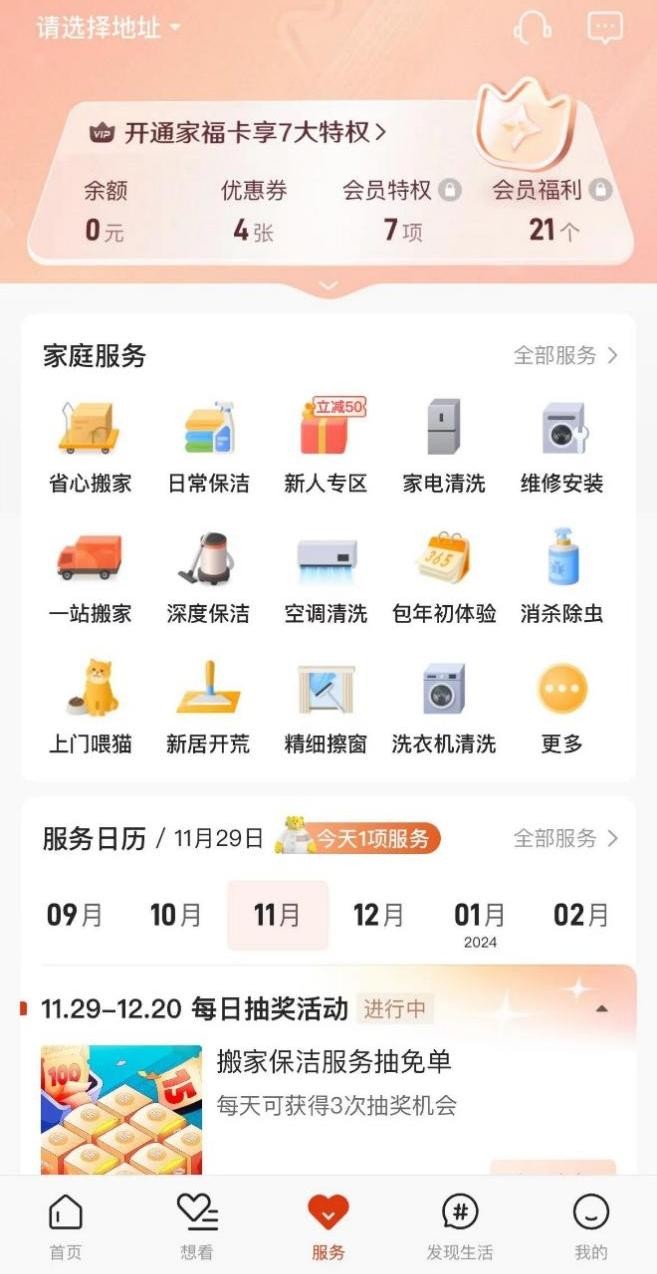
Task: Collapse the 每日抽奖活动 section
Action: pyautogui.click(x=601, y=1008)
